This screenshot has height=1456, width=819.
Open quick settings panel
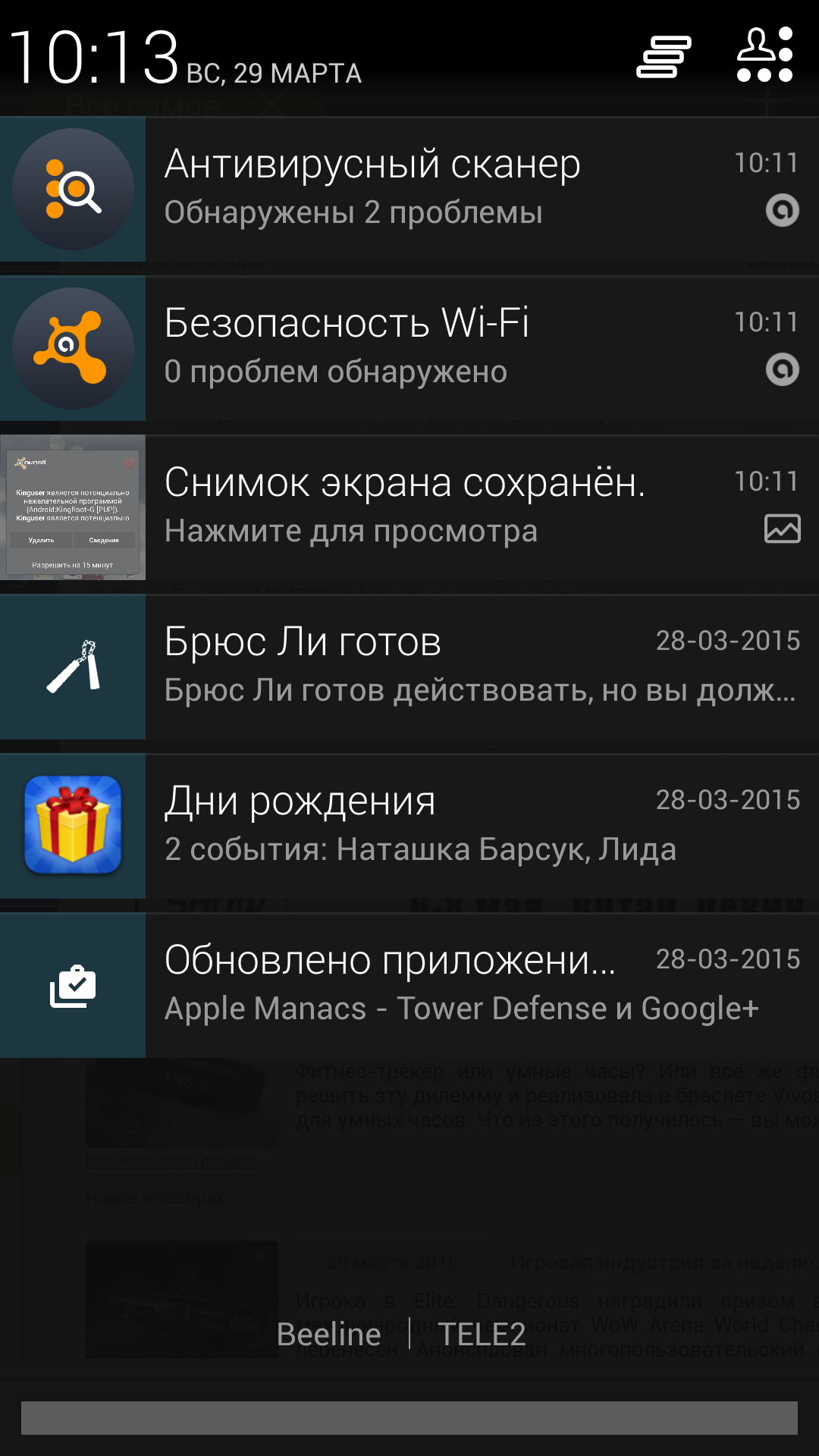click(x=764, y=55)
